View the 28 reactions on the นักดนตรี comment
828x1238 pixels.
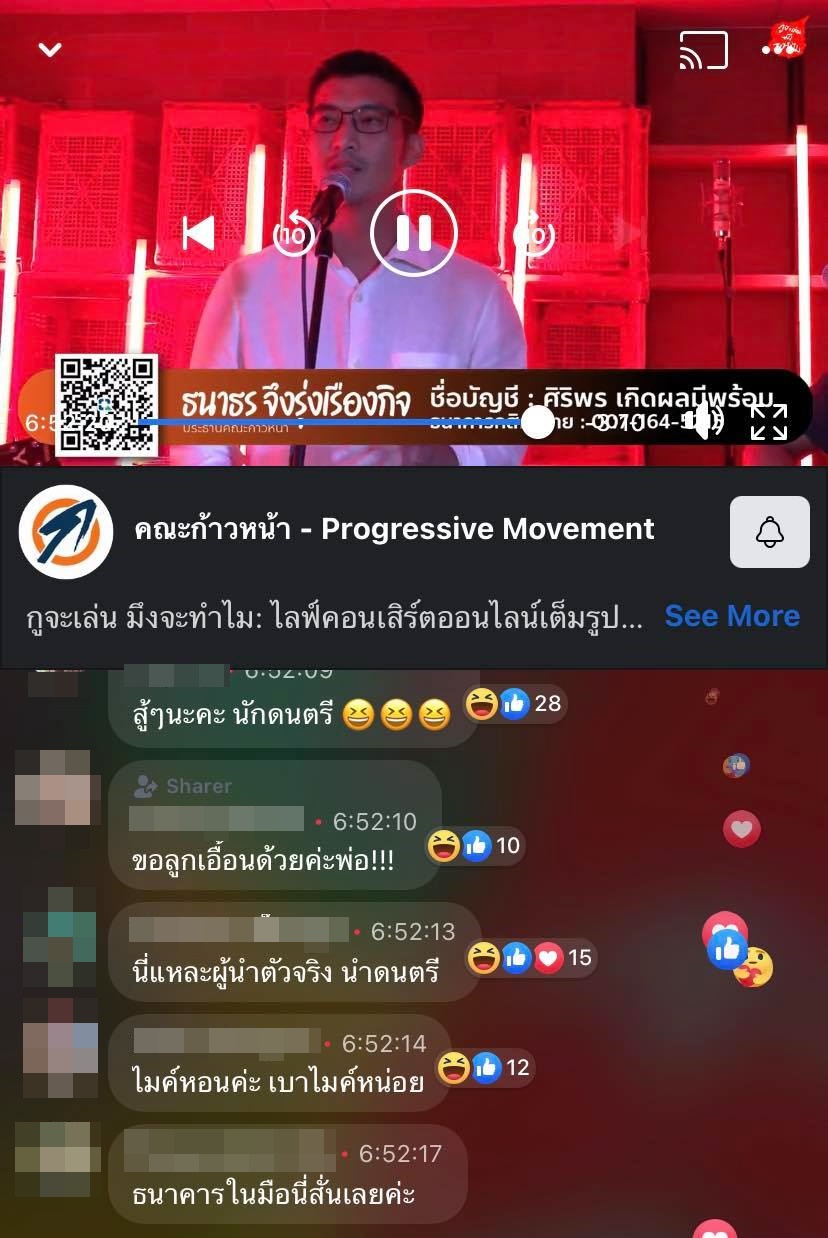514,704
